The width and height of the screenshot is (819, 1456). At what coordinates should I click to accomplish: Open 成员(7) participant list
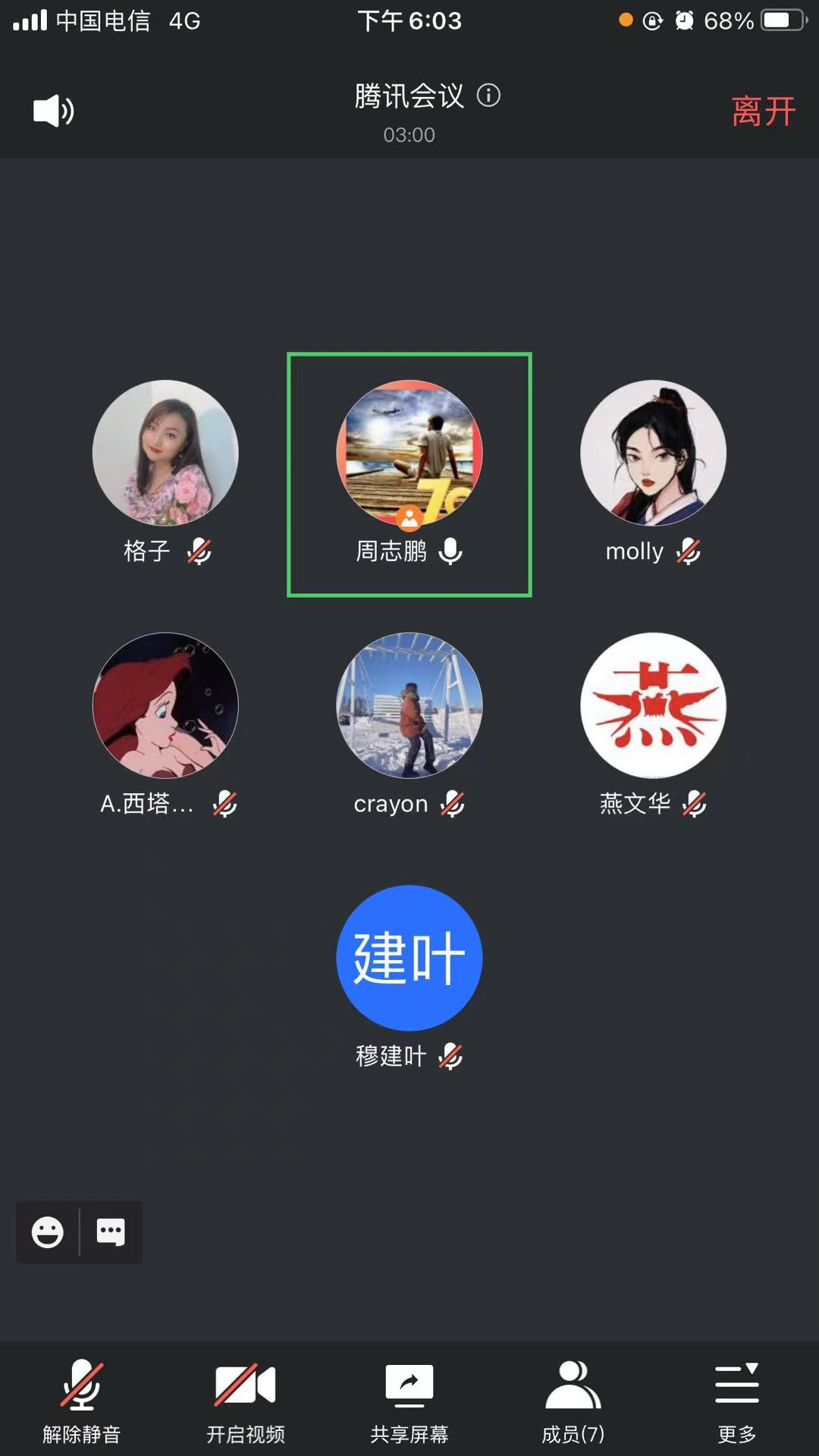573,1399
